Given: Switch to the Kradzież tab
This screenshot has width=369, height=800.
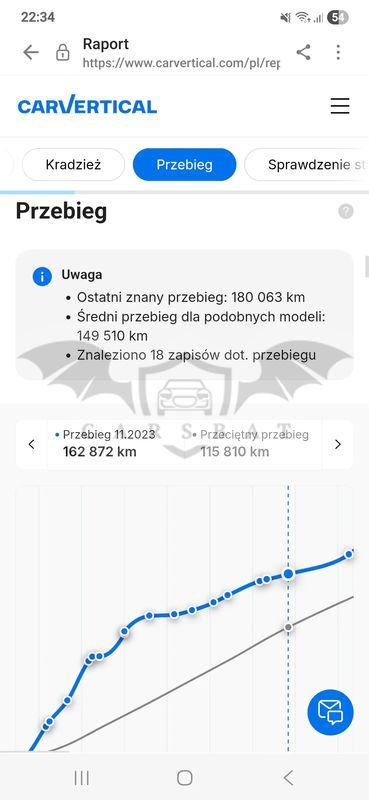Looking at the screenshot, I should 73,165.
